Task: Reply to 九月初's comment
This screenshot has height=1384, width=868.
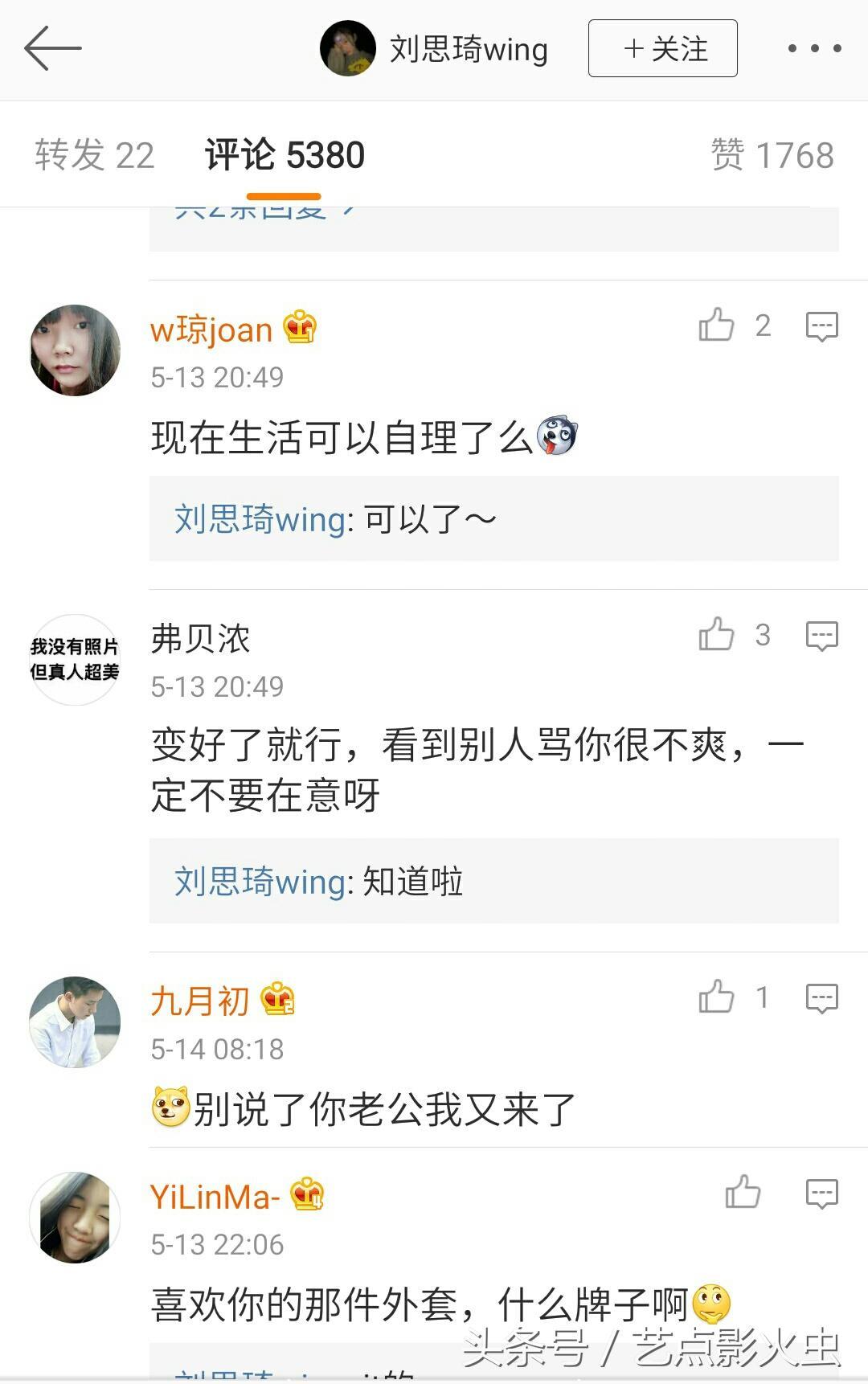Action: click(x=821, y=998)
